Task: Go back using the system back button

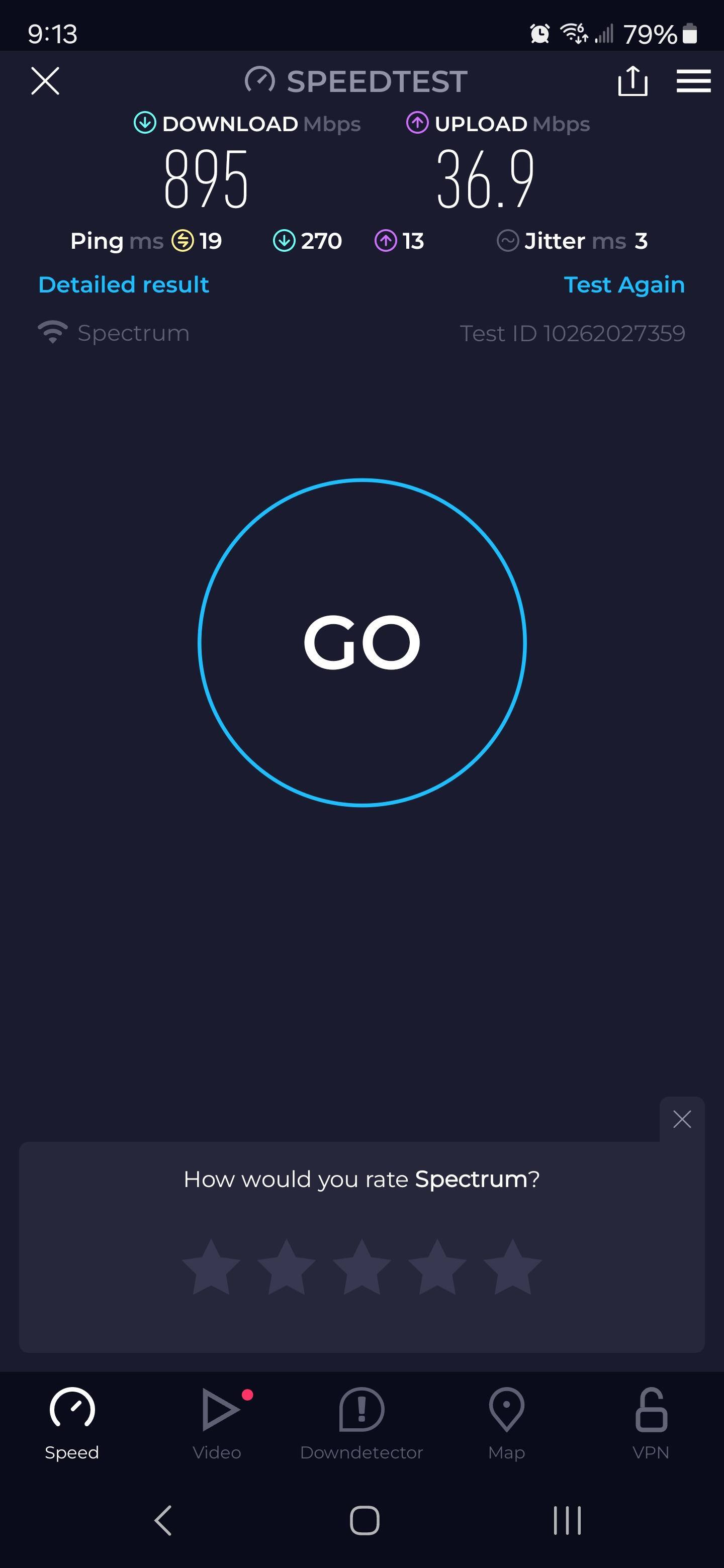Action: [163, 1520]
